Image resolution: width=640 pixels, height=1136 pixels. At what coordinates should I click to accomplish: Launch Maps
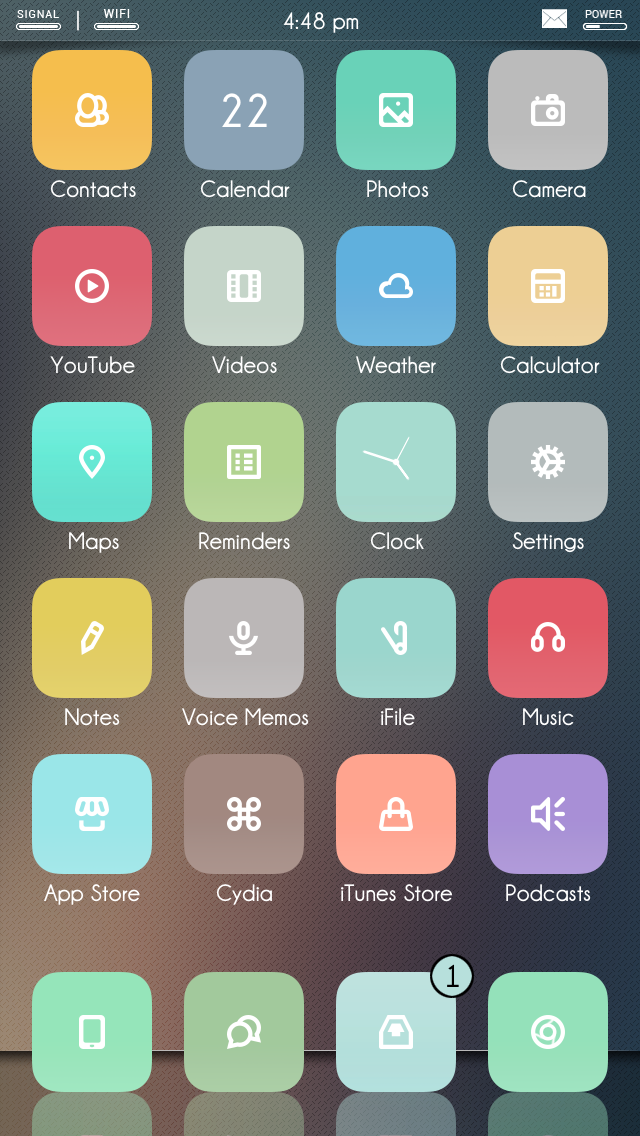(92, 462)
